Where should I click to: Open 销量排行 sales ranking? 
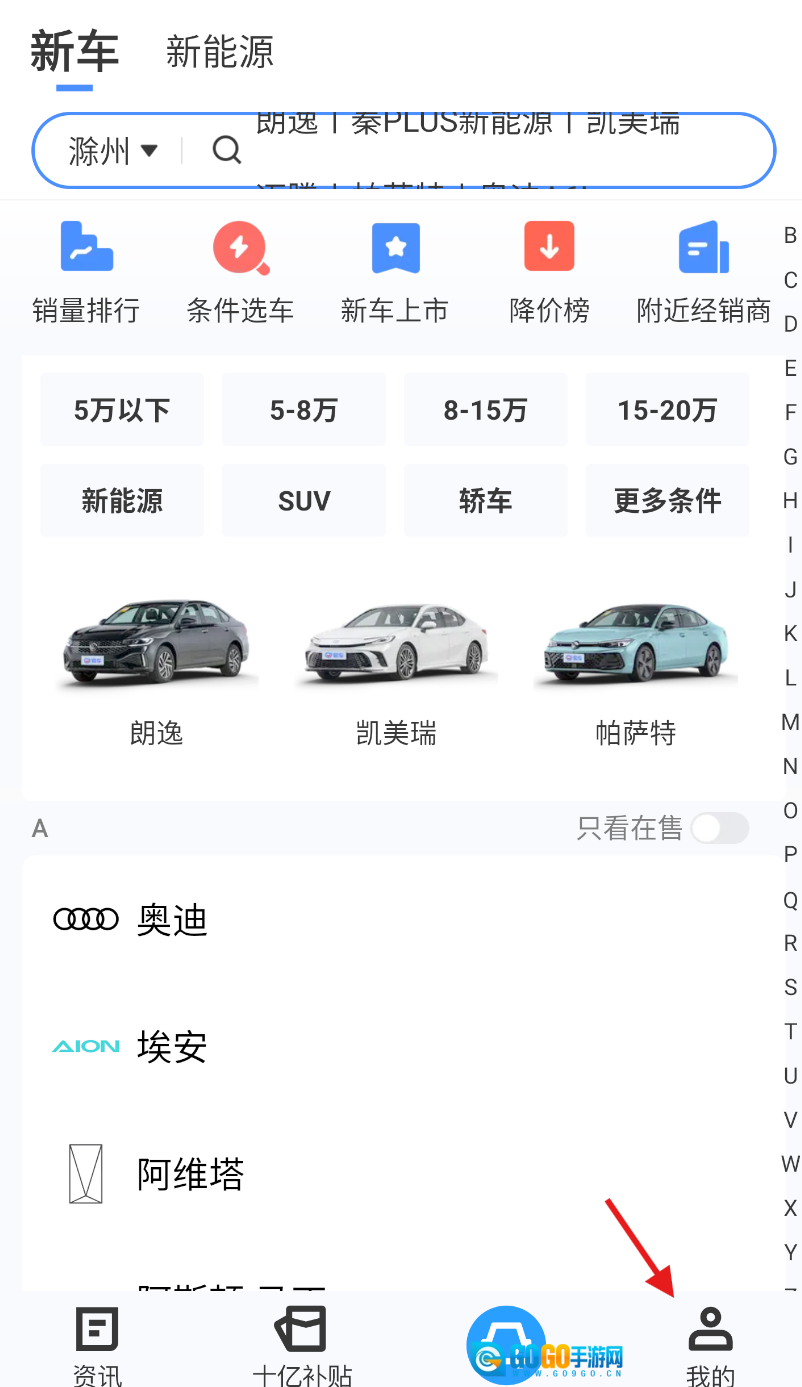[86, 272]
